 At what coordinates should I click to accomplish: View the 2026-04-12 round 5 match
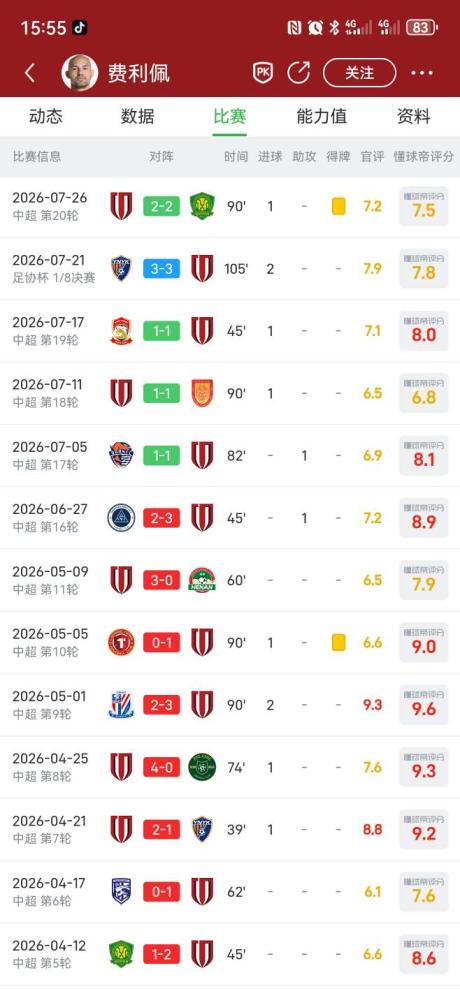click(230, 954)
